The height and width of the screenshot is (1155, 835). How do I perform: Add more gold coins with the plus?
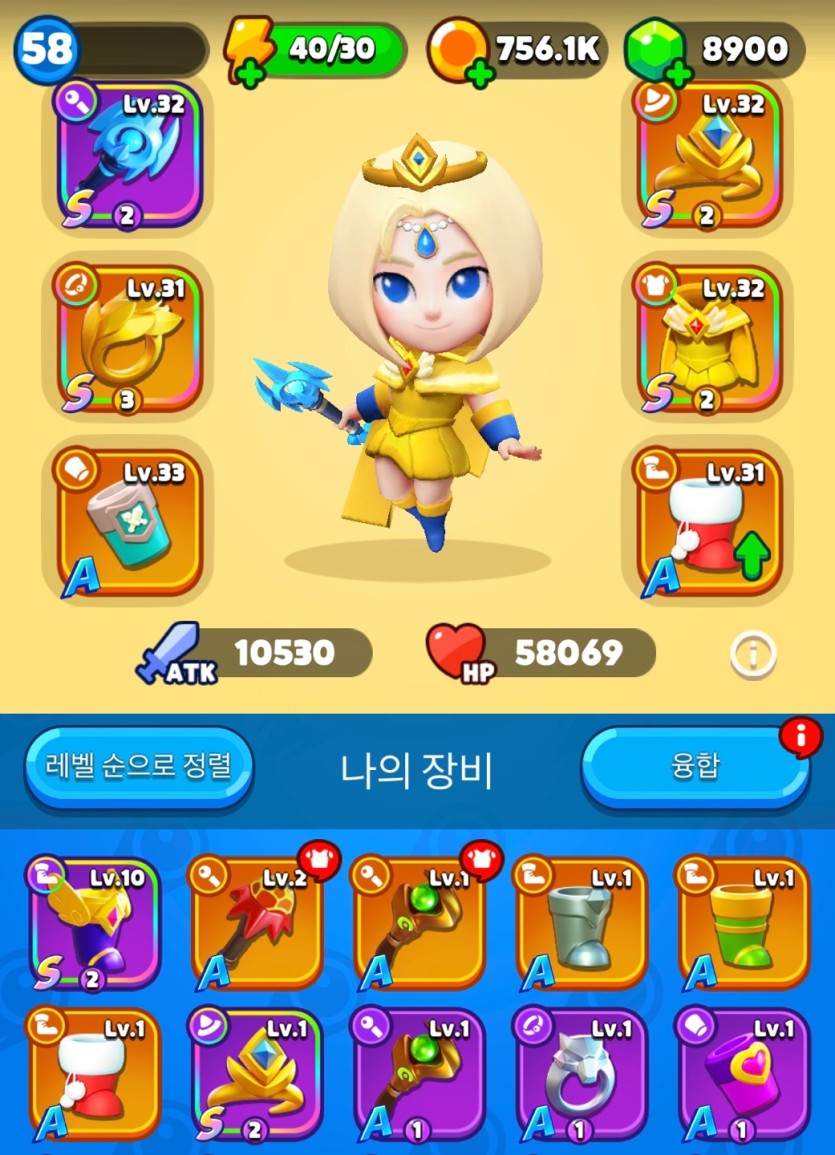point(480,73)
